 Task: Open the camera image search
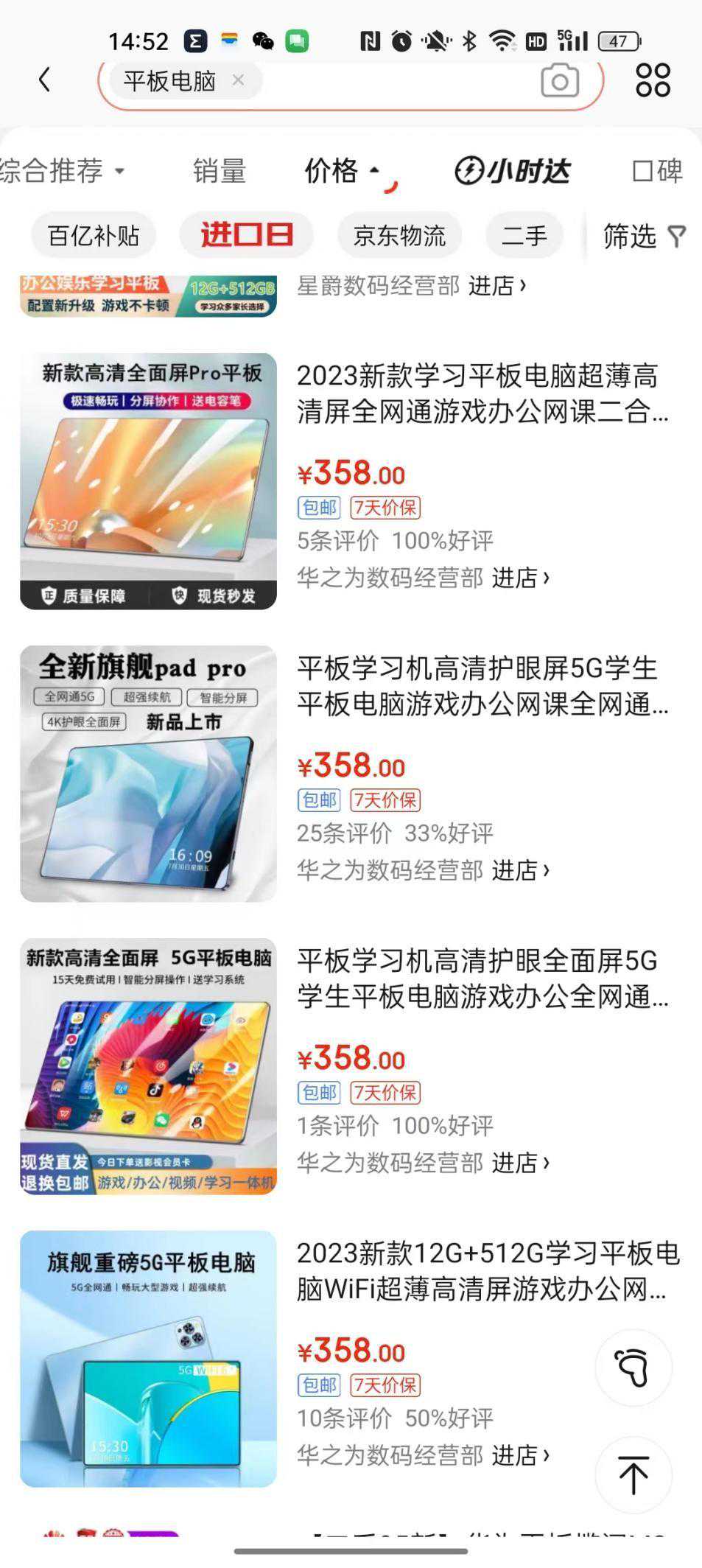(x=559, y=81)
